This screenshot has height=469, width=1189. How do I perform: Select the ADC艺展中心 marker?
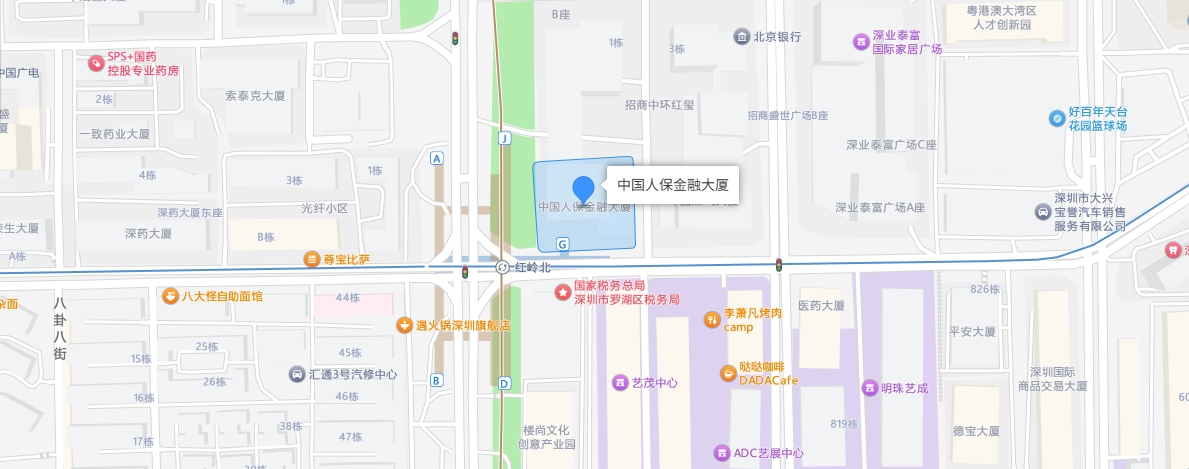[720, 453]
